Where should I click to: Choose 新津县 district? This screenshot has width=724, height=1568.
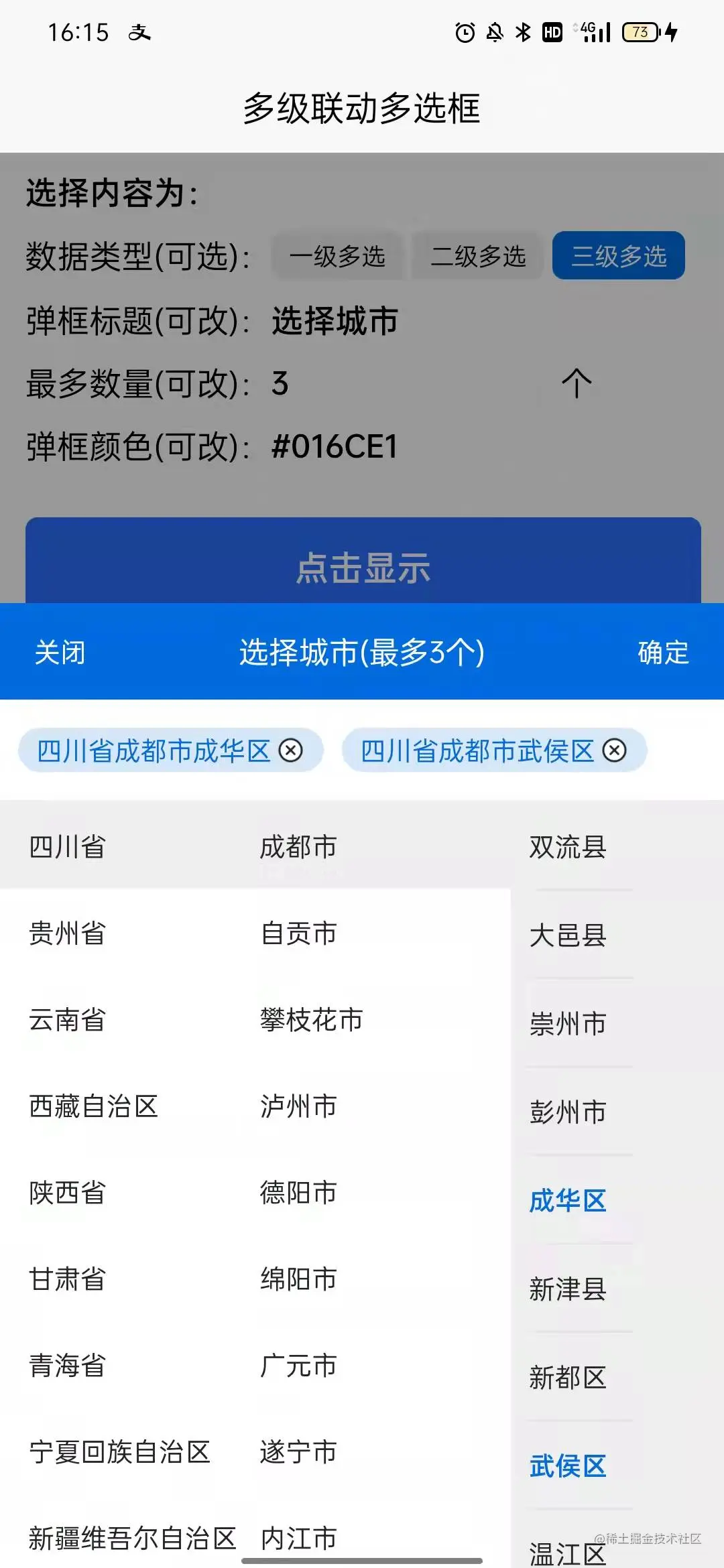tap(567, 1289)
